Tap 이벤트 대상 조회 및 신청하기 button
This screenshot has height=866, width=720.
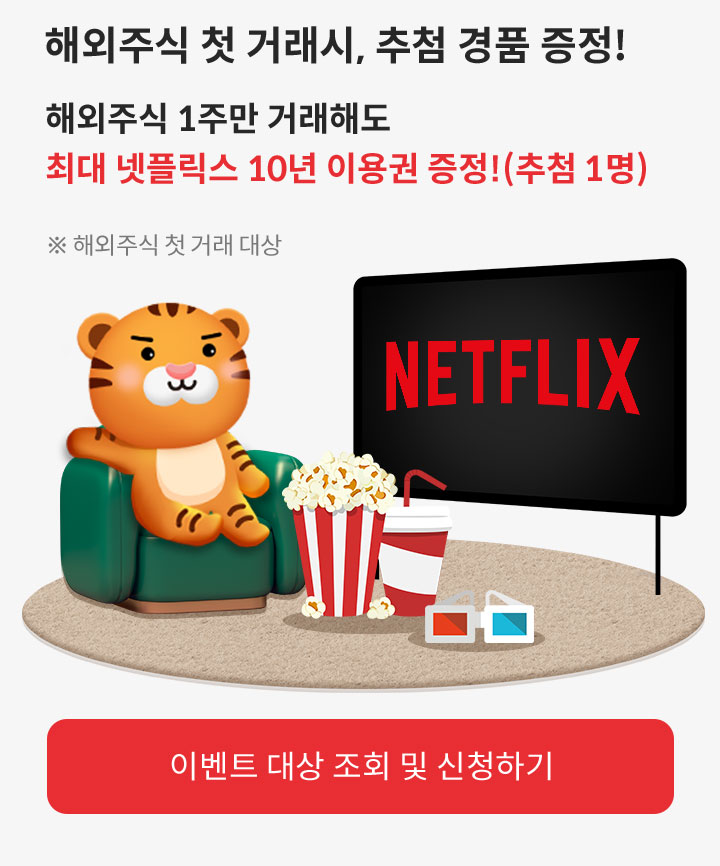coord(360,766)
